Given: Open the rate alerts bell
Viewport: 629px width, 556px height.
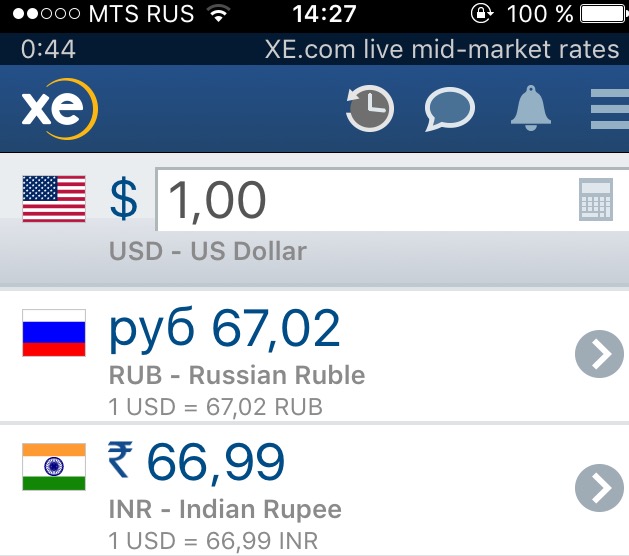Looking at the screenshot, I should tap(531, 108).
